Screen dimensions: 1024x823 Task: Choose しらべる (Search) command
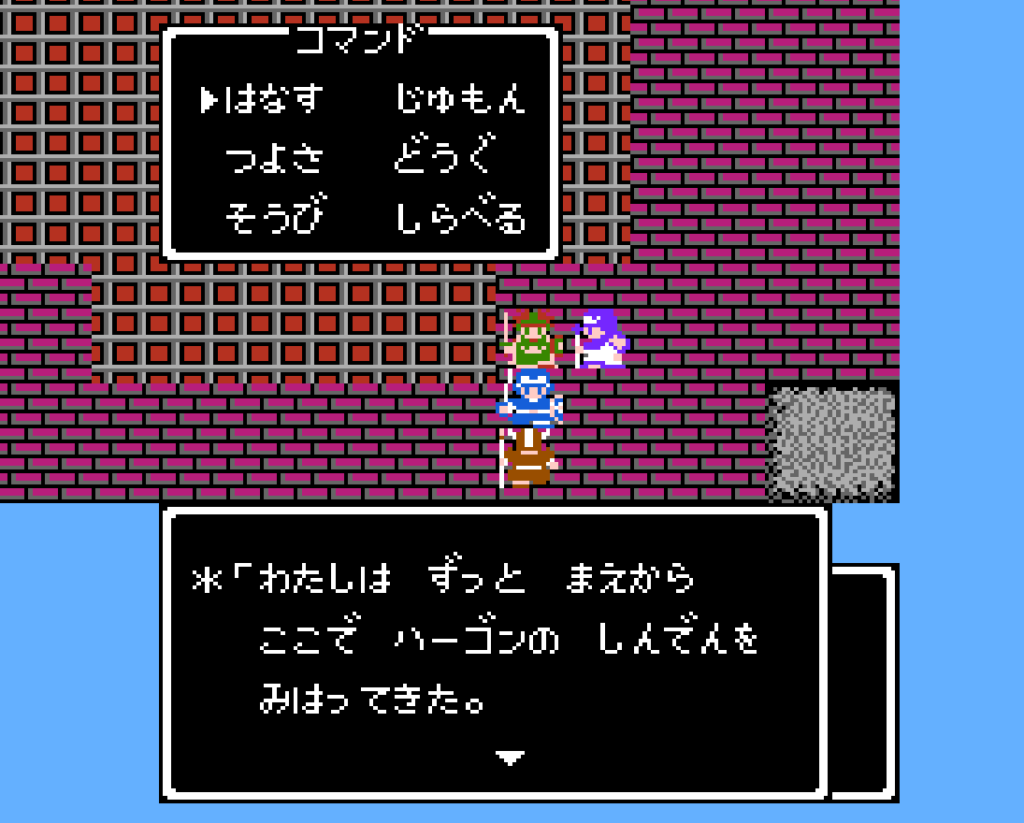click(x=460, y=217)
